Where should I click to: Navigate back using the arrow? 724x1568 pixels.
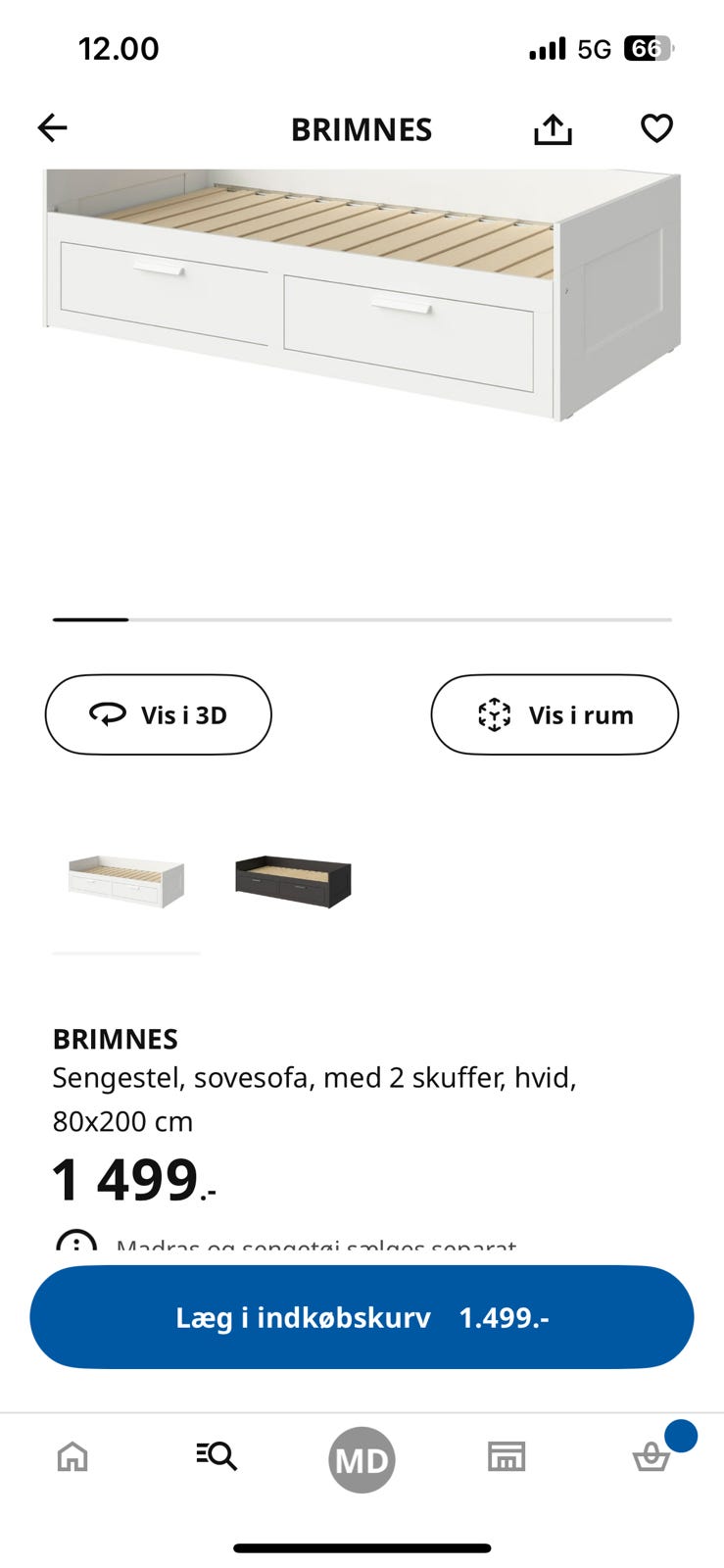click(x=52, y=127)
